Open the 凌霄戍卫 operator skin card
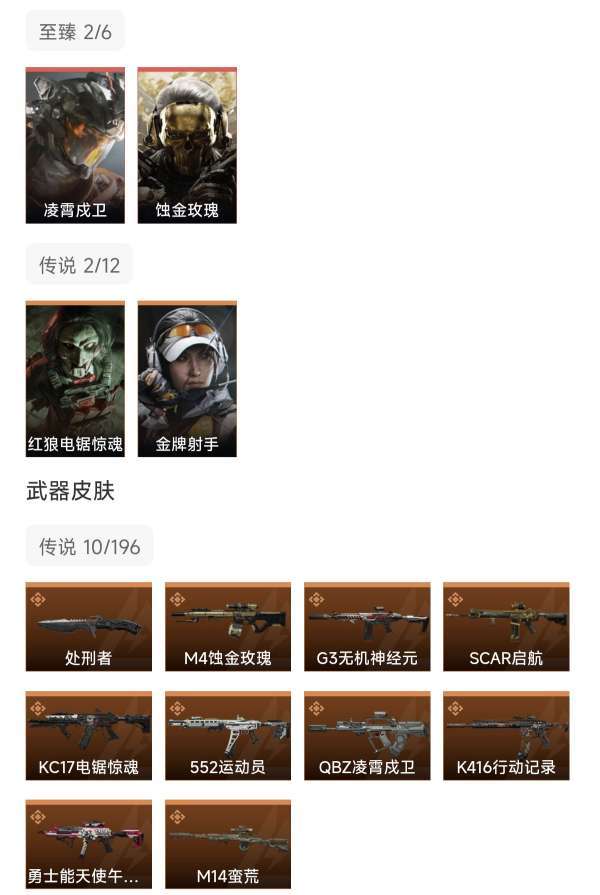This screenshot has height=895, width=600. pyautogui.click(x=75, y=145)
